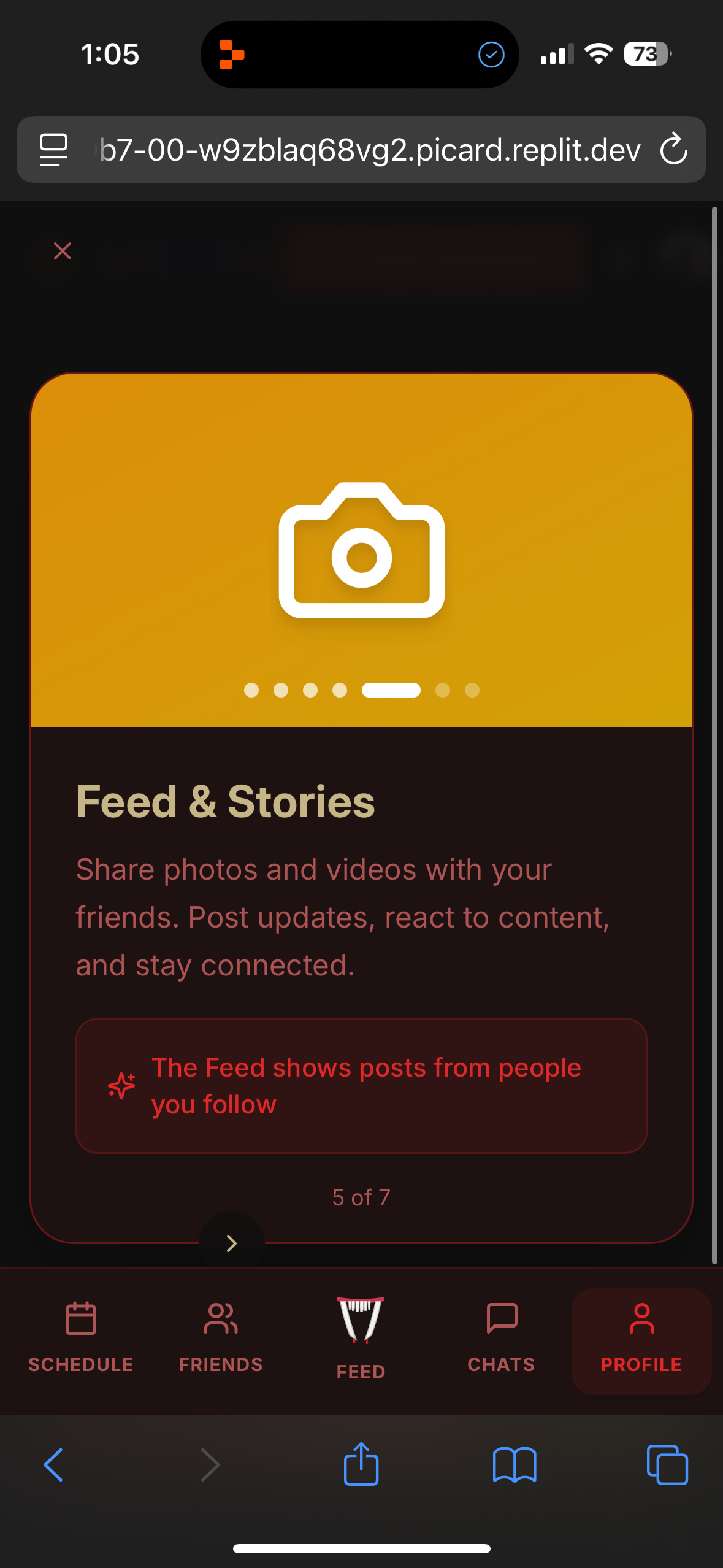Viewport: 723px width, 1568px height.
Task: Reload the page in the address bar
Action: [673, 150]
